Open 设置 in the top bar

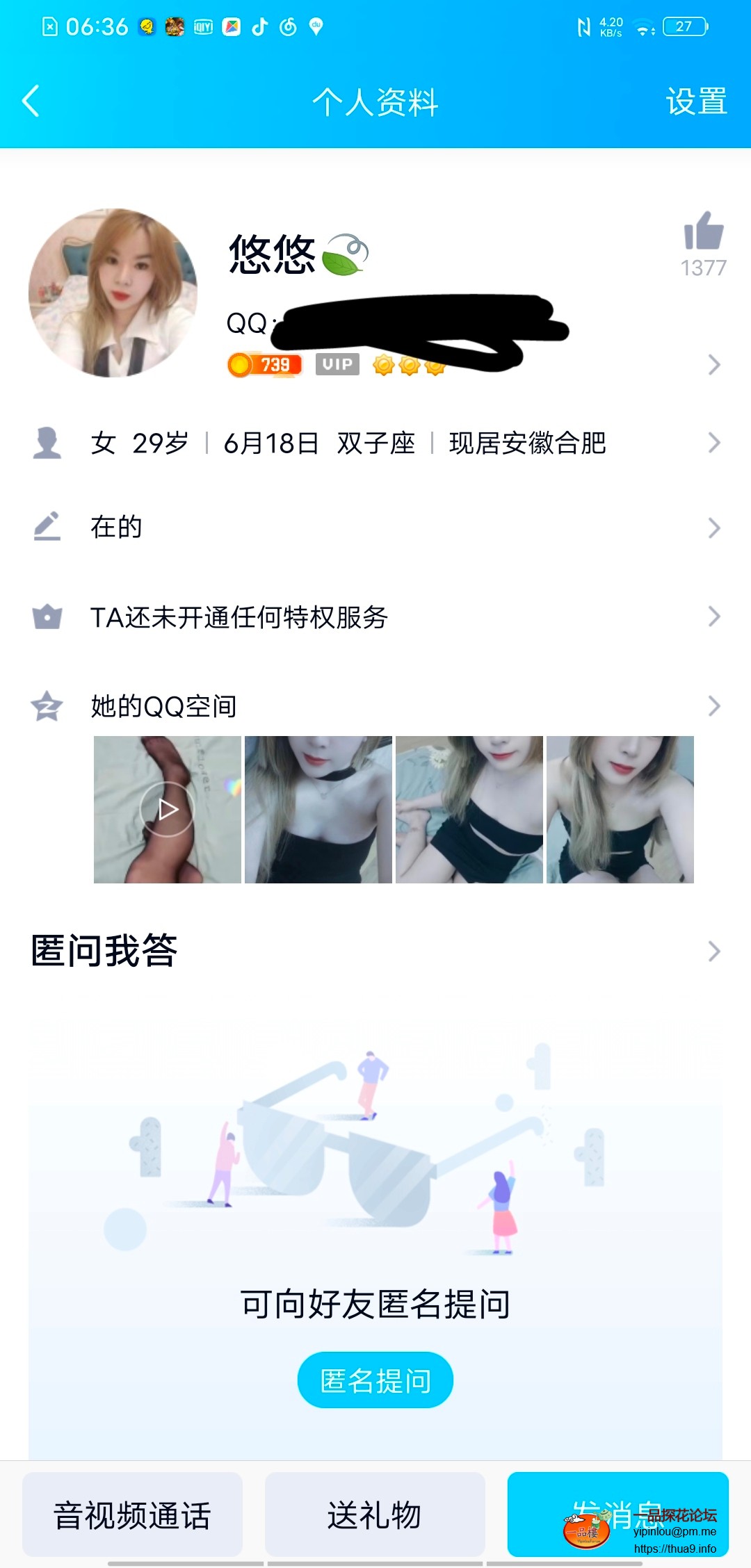tap(696, 101)
